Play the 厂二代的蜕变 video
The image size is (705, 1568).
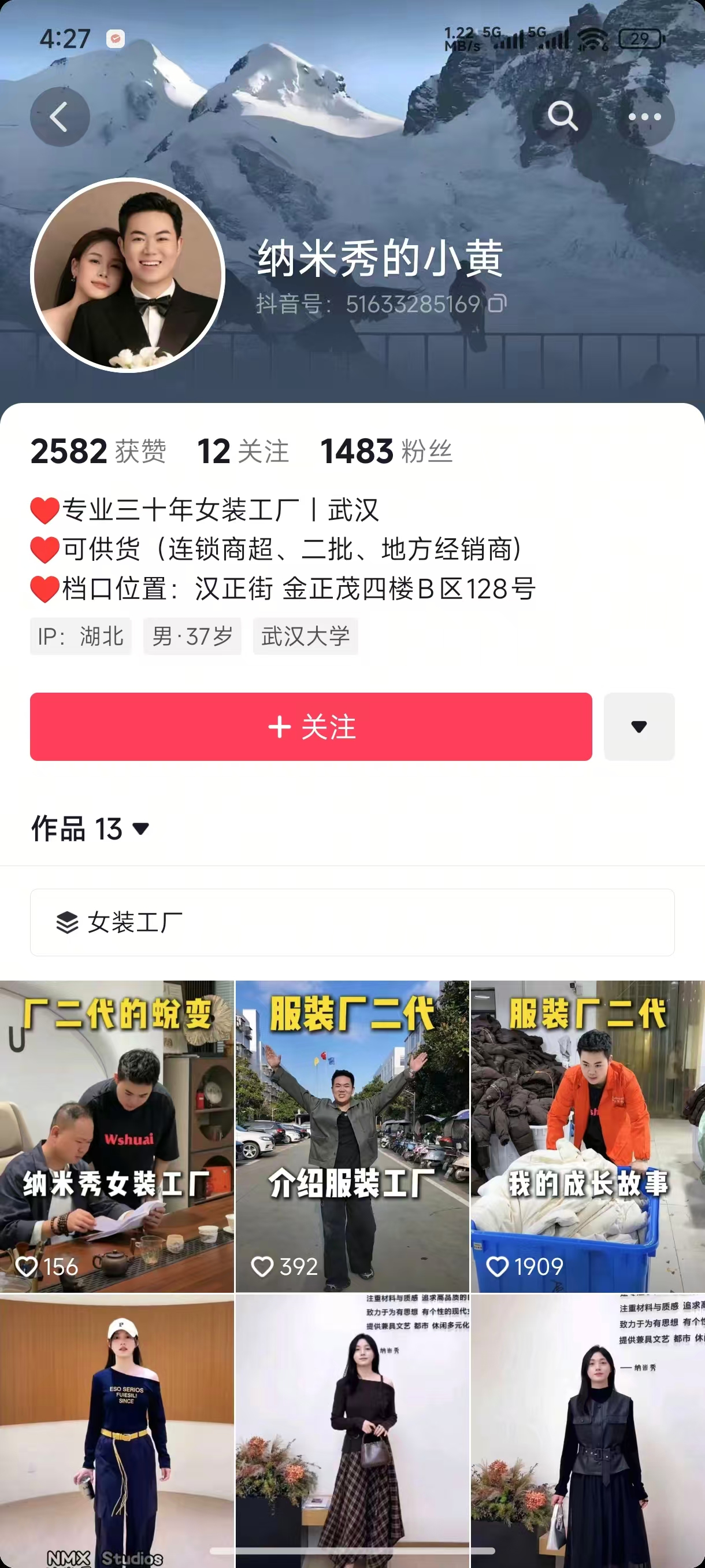[x=117, y=1136]
